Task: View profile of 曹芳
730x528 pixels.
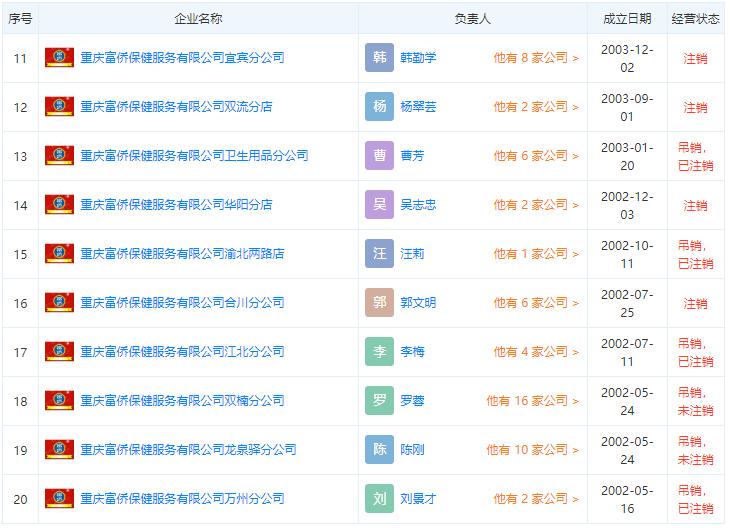Action: [412, 156]
